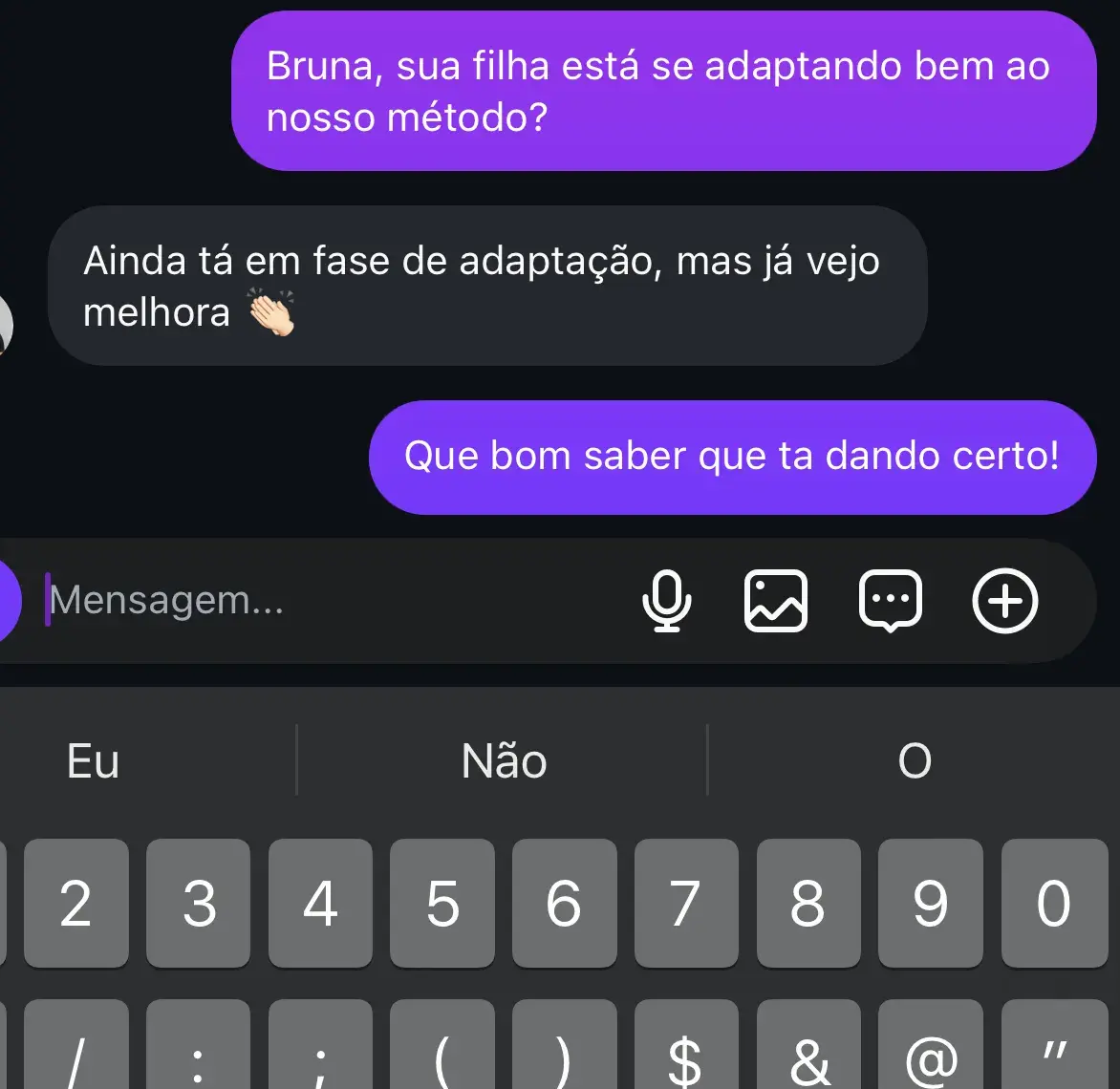Type the number 5 key
Image resolution: width=1120 pixels, height=1089 pixels.
[442, 903]
